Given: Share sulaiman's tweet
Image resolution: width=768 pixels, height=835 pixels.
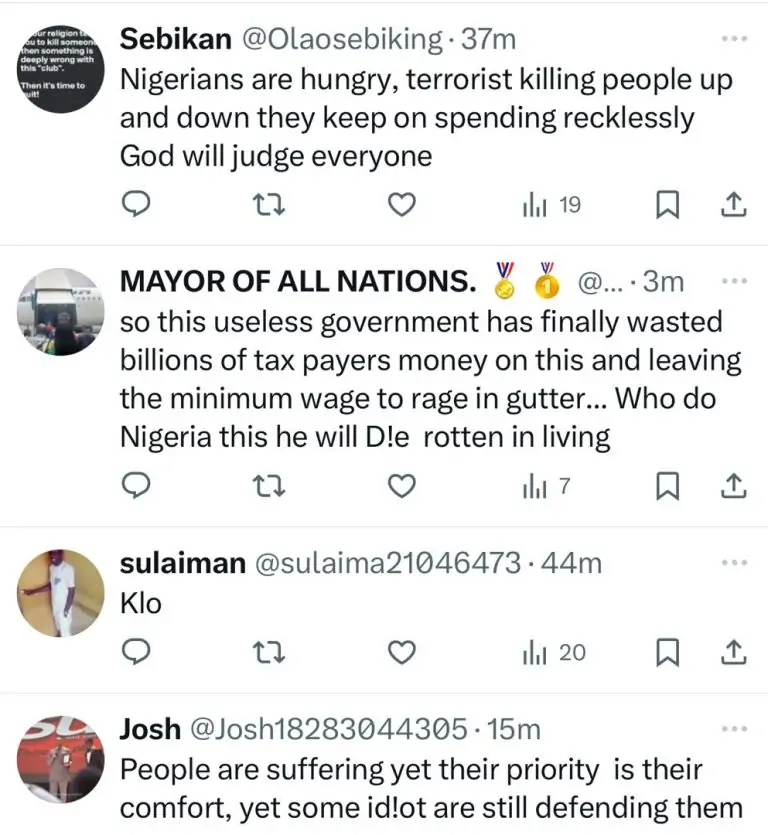Looking at the screenshot, I should pyautogui.click(x=733, y=652).
